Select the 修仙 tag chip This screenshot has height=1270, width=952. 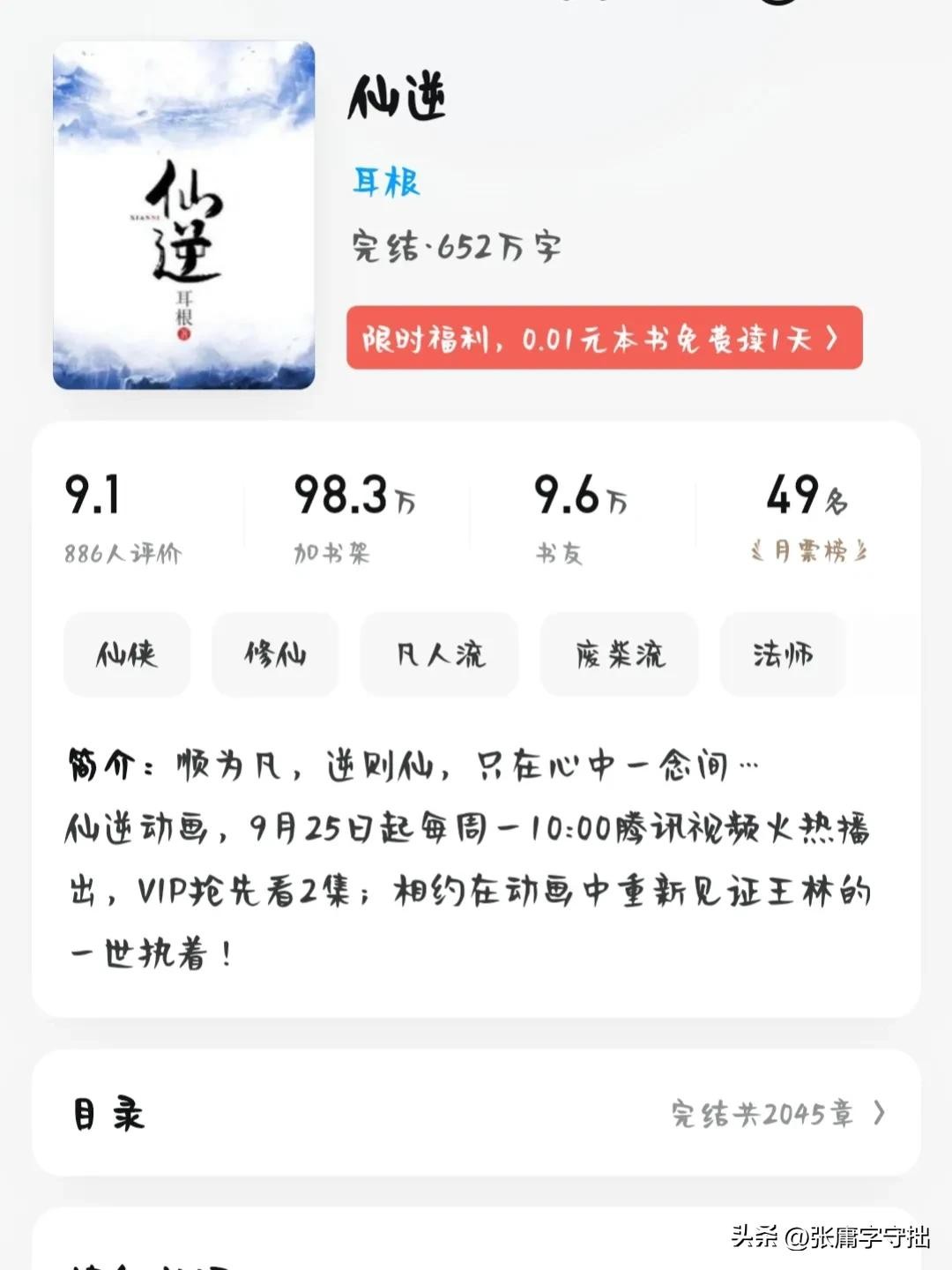point(275,654)
